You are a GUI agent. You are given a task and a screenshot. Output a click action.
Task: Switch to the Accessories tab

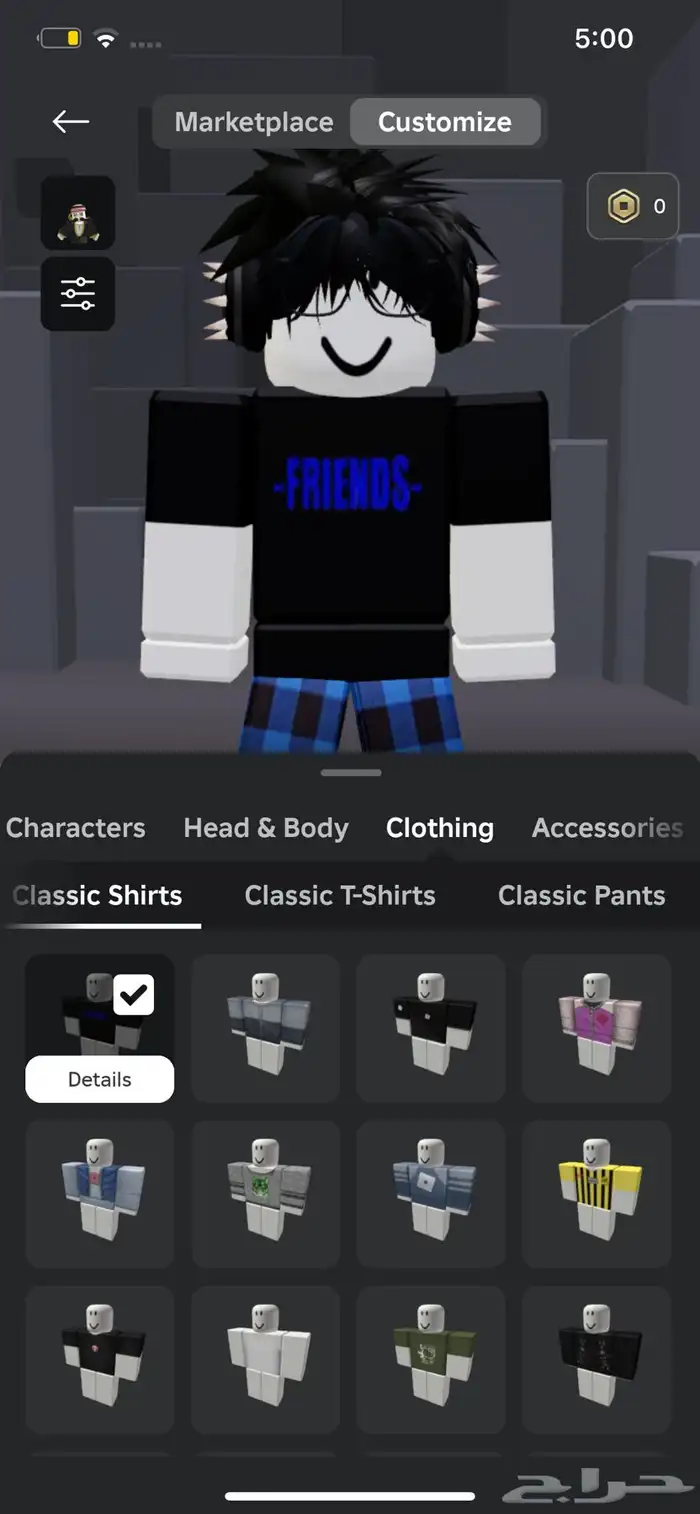(x=607, y=828)
